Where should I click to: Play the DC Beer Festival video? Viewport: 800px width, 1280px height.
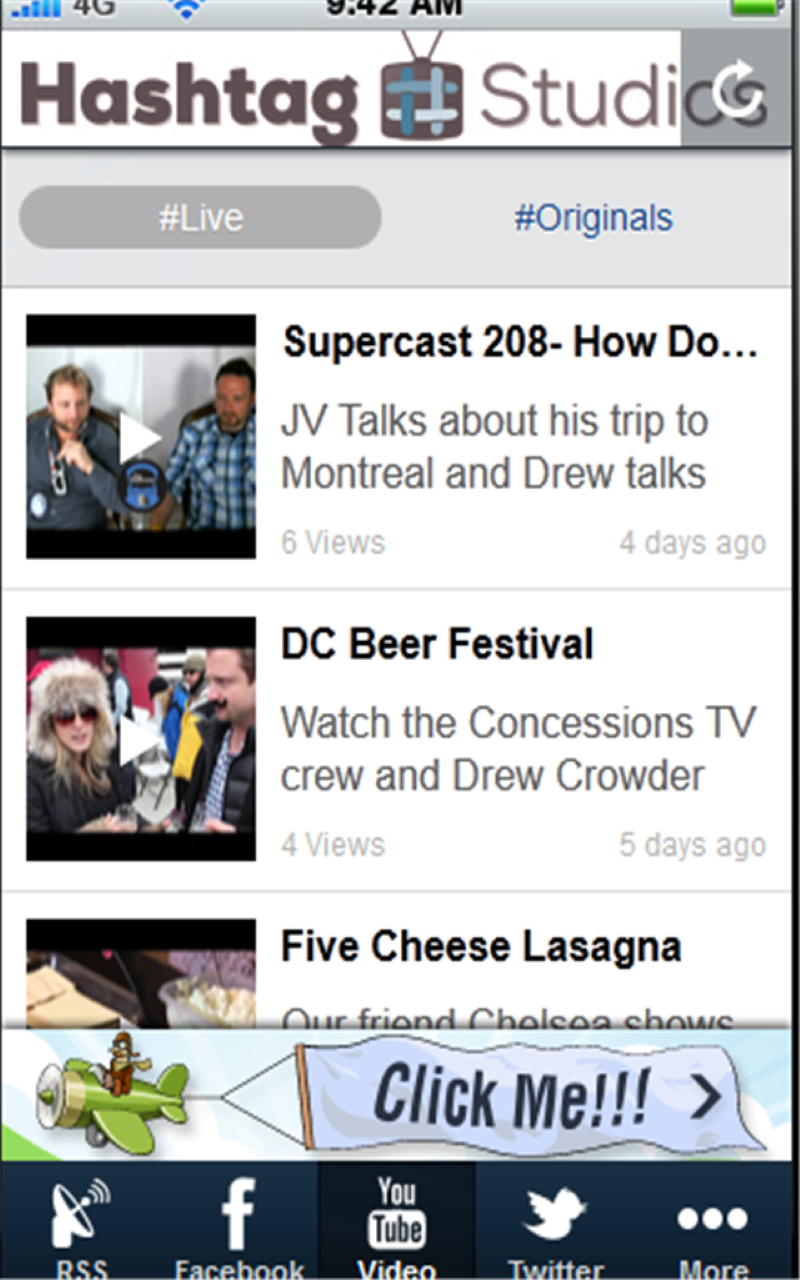[140, 739]
